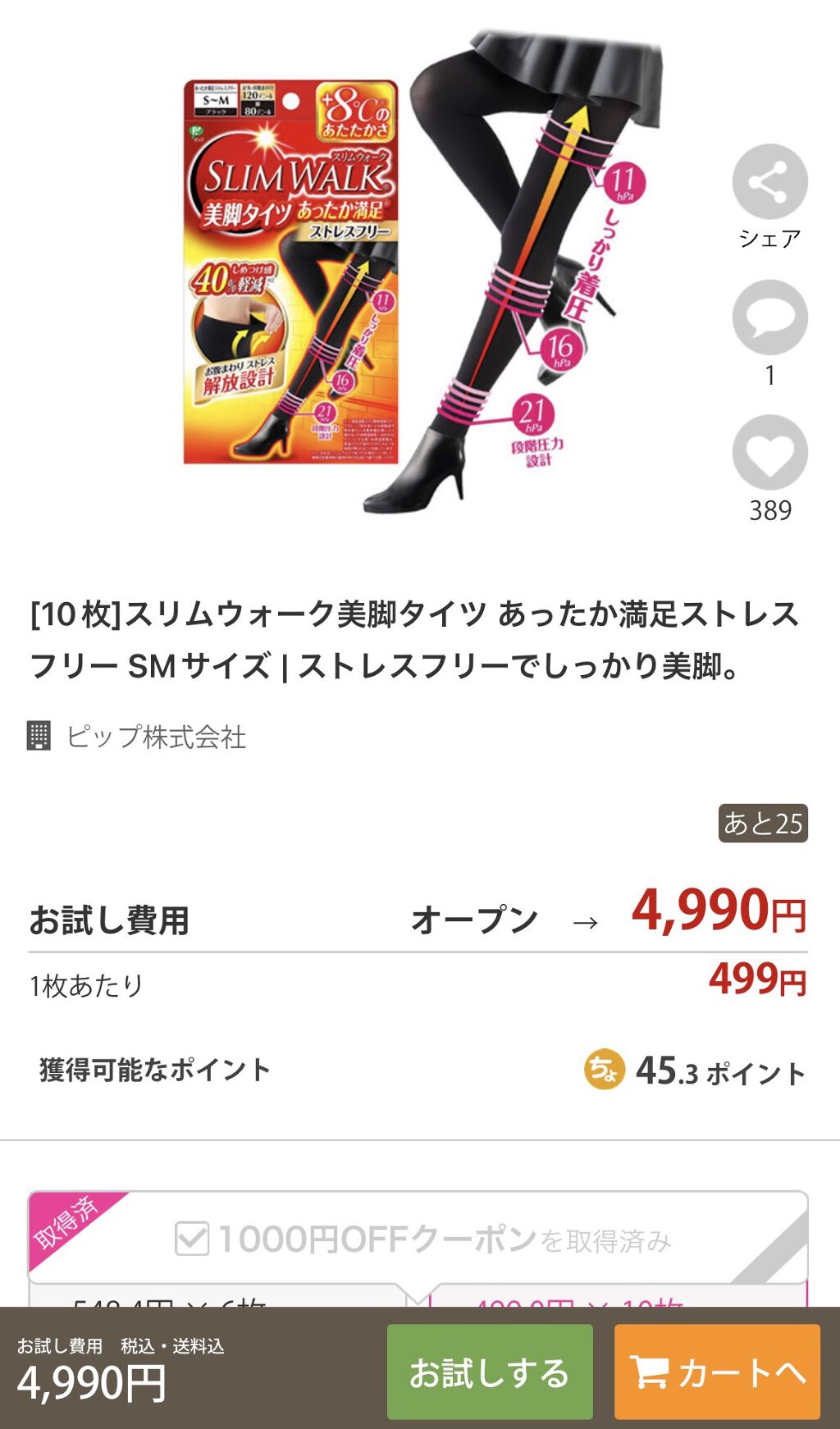Add item with the カートへ button

[717, 1372]
